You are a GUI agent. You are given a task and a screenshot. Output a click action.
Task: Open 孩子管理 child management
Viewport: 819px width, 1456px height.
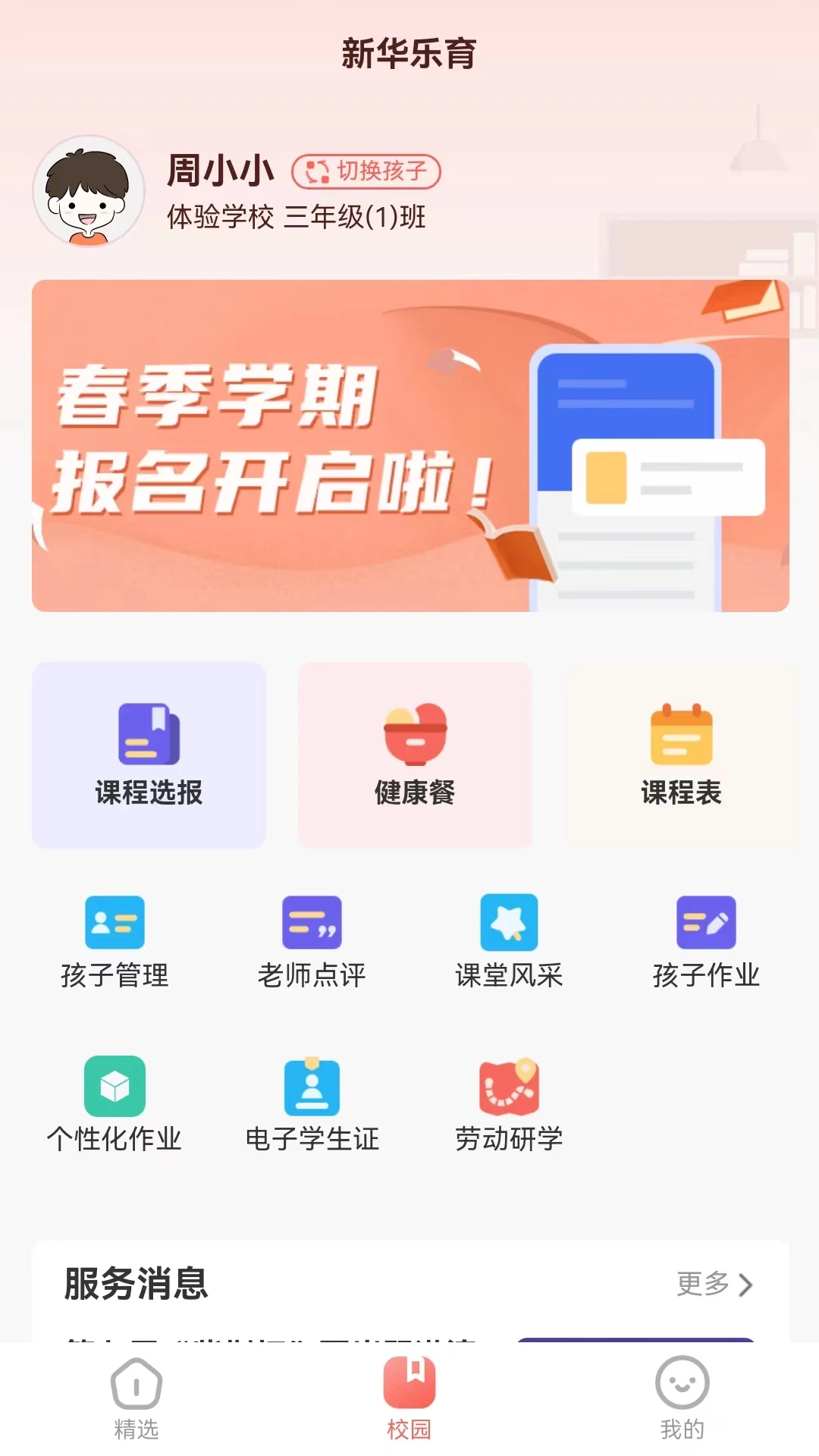click(x=115, y=942)
